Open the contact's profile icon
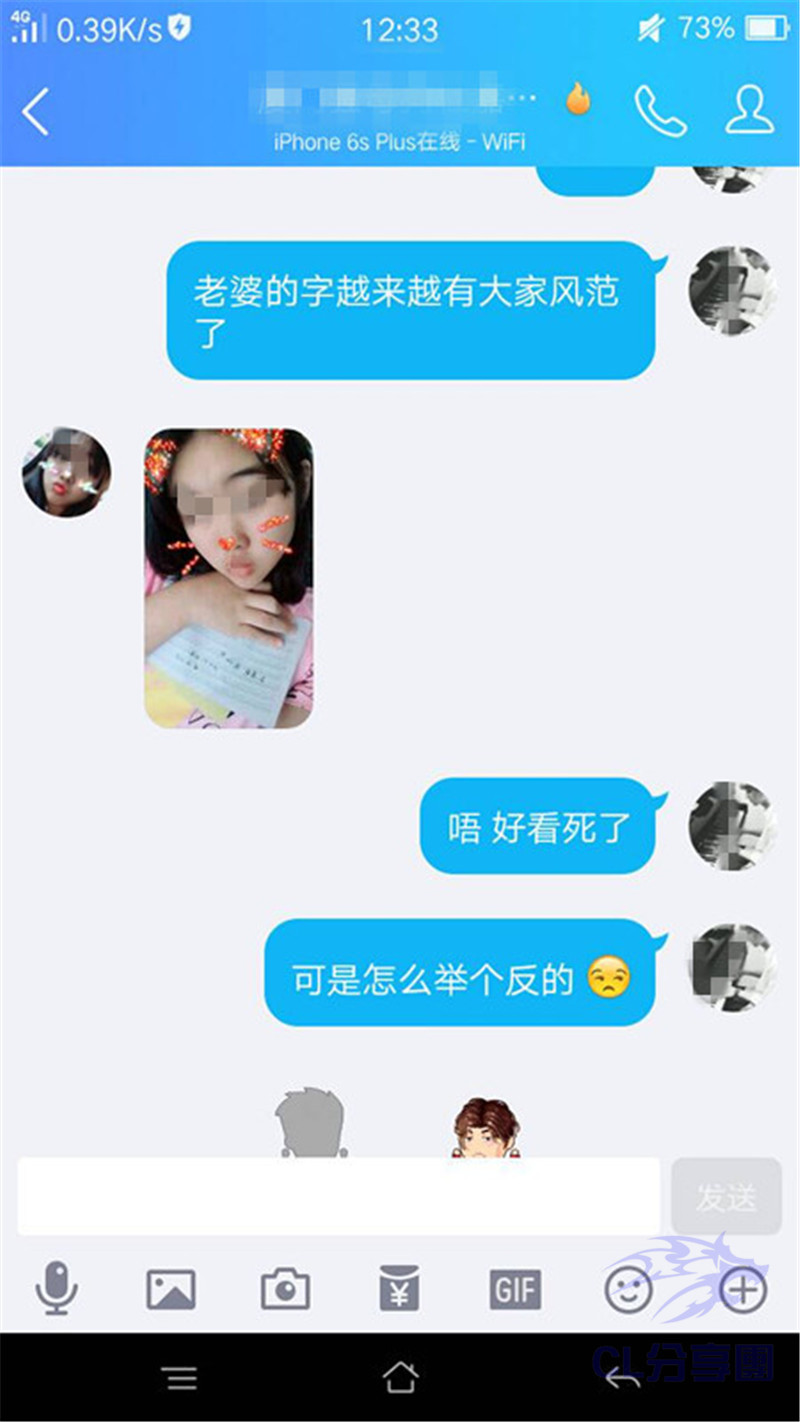Screen dimensions: 800x1422 (x=749, y=110)
